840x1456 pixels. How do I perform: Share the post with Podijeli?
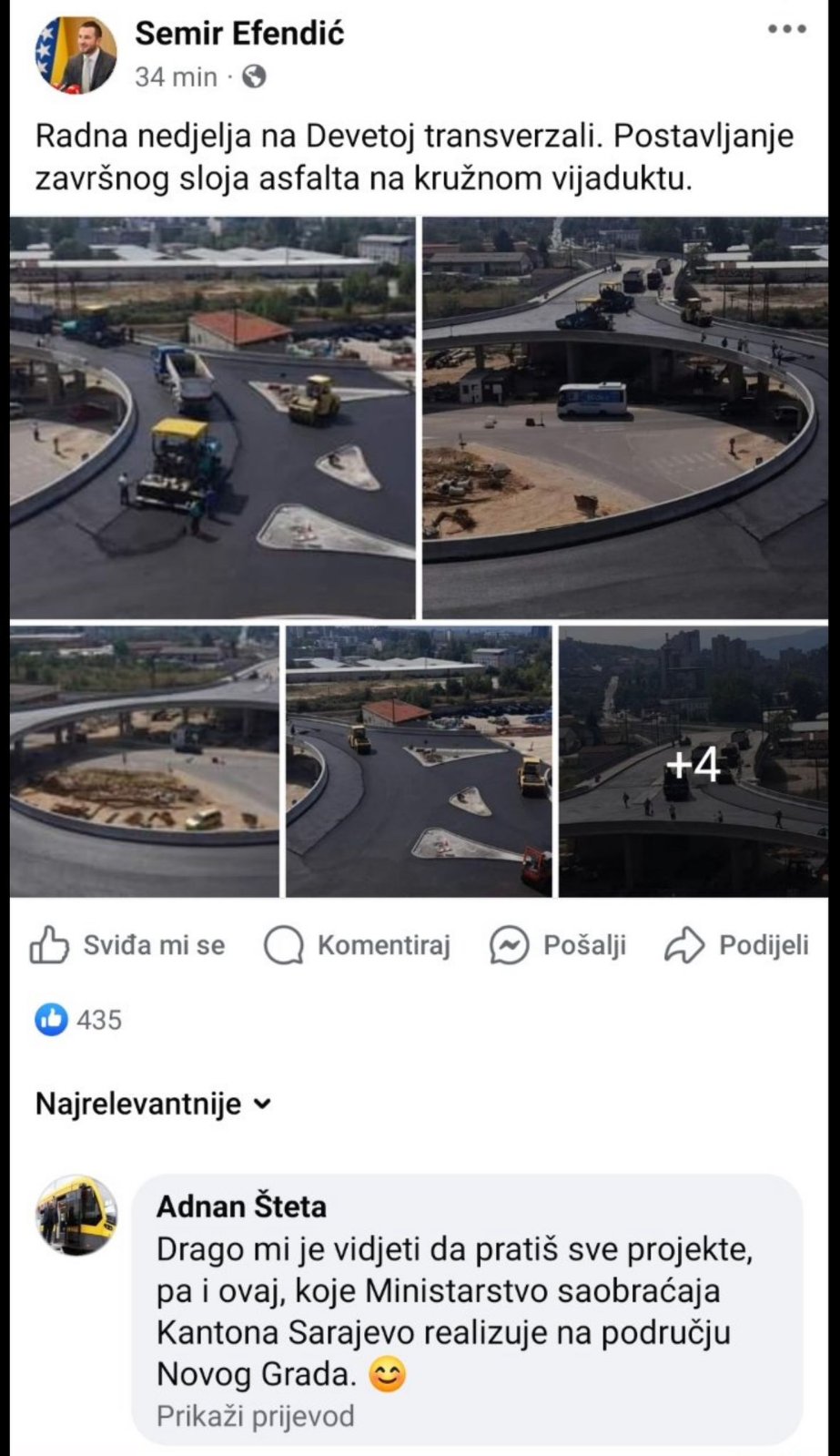(x=737, y=945)
